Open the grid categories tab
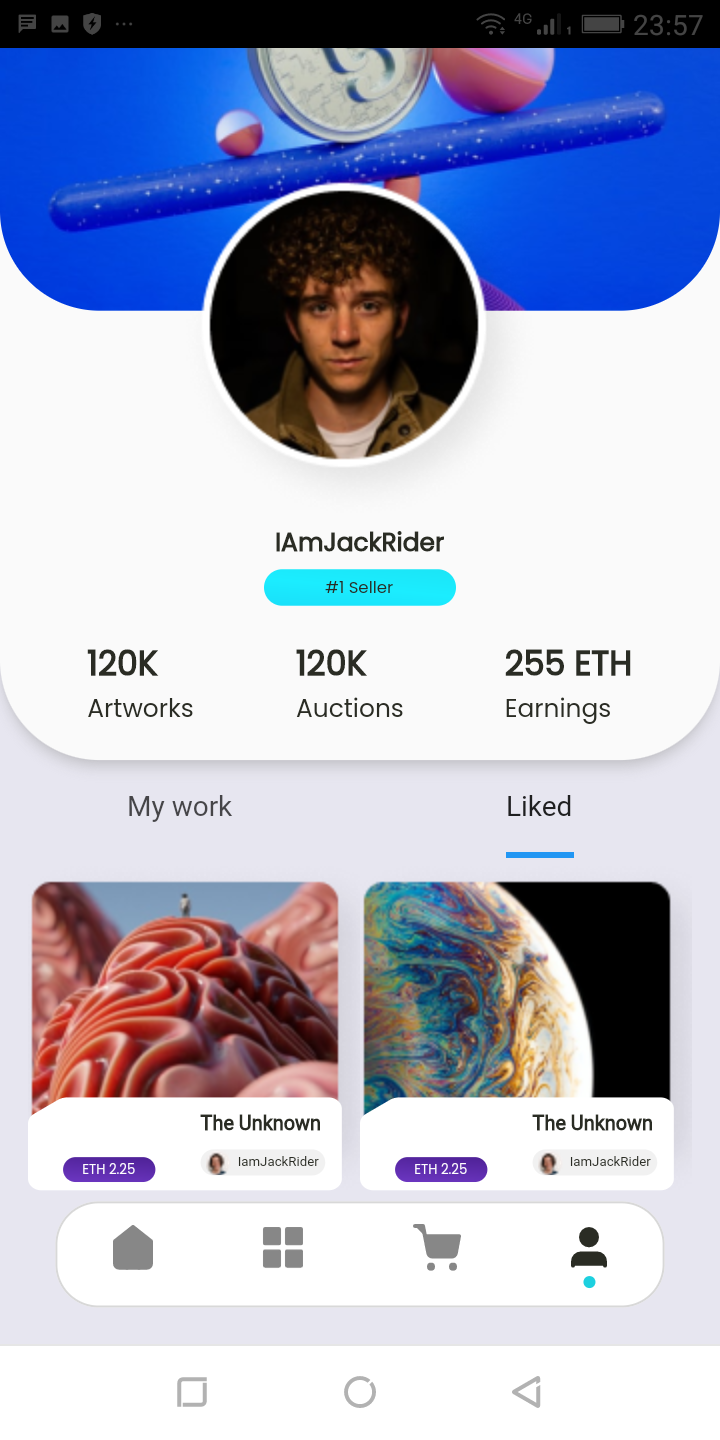This screenshot has width=720, height=1440. (283, 1249)
